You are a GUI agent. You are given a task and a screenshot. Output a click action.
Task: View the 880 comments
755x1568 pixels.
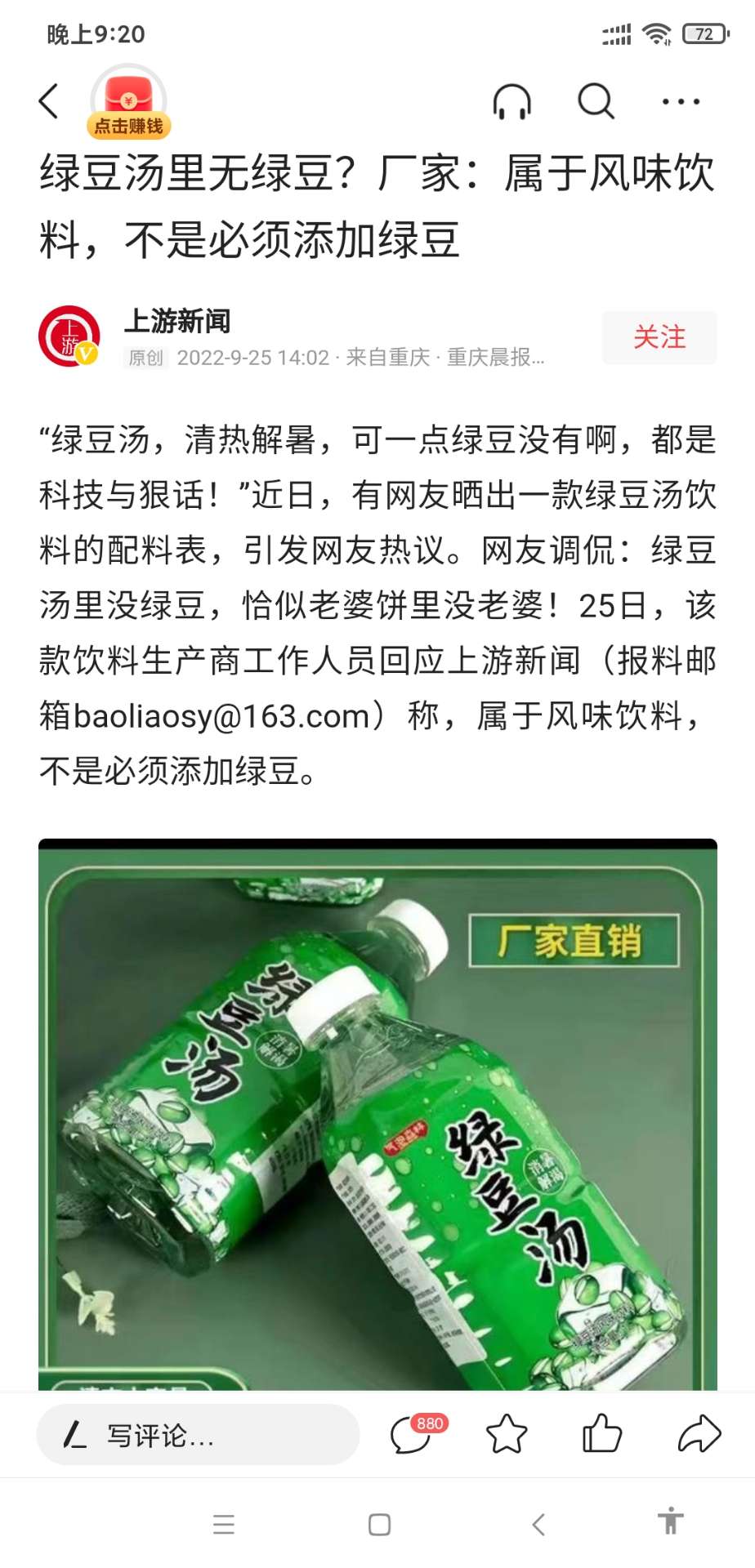click(x=413, y=1435)
